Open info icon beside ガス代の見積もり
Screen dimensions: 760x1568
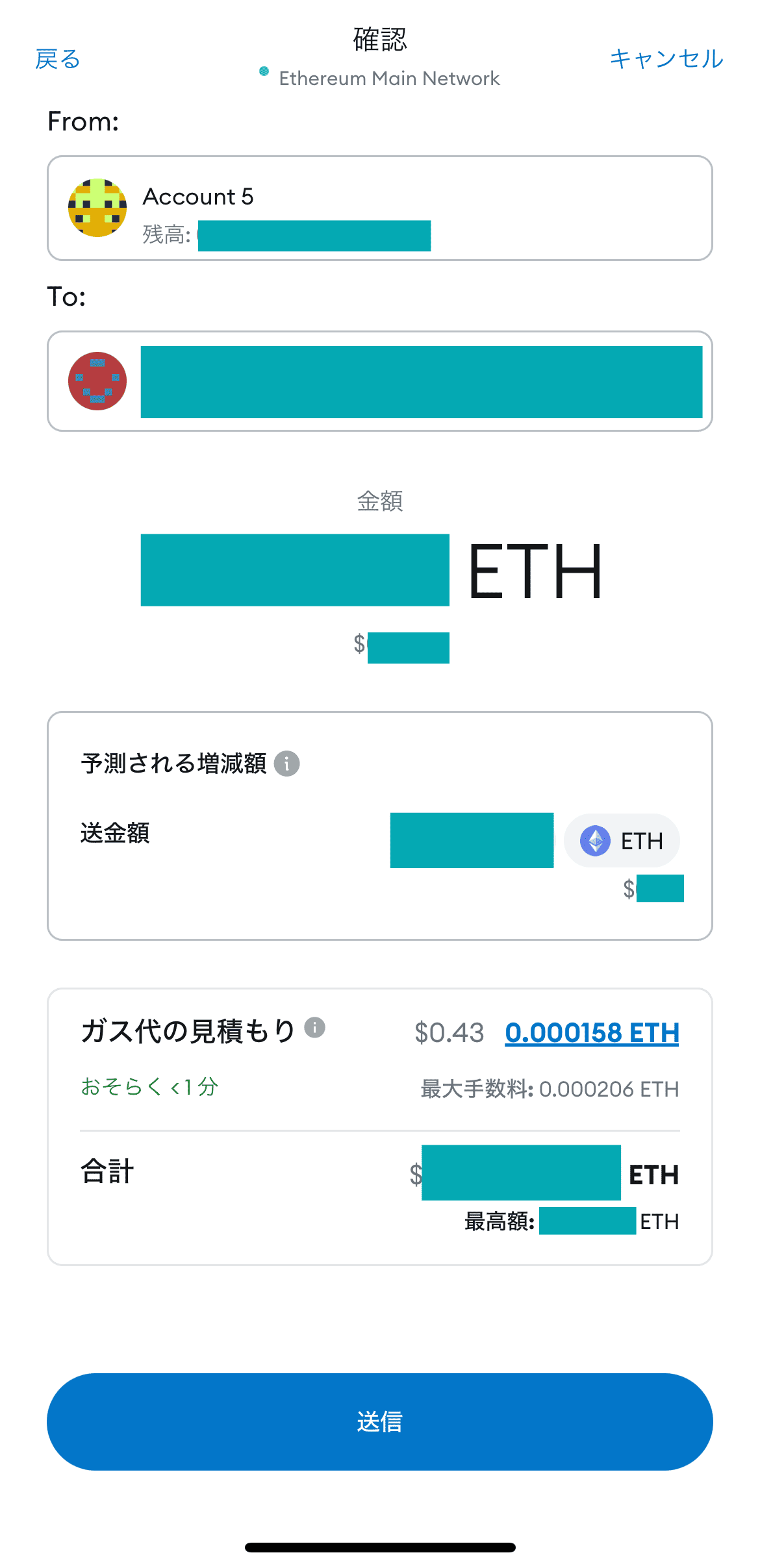[315, 1027]
